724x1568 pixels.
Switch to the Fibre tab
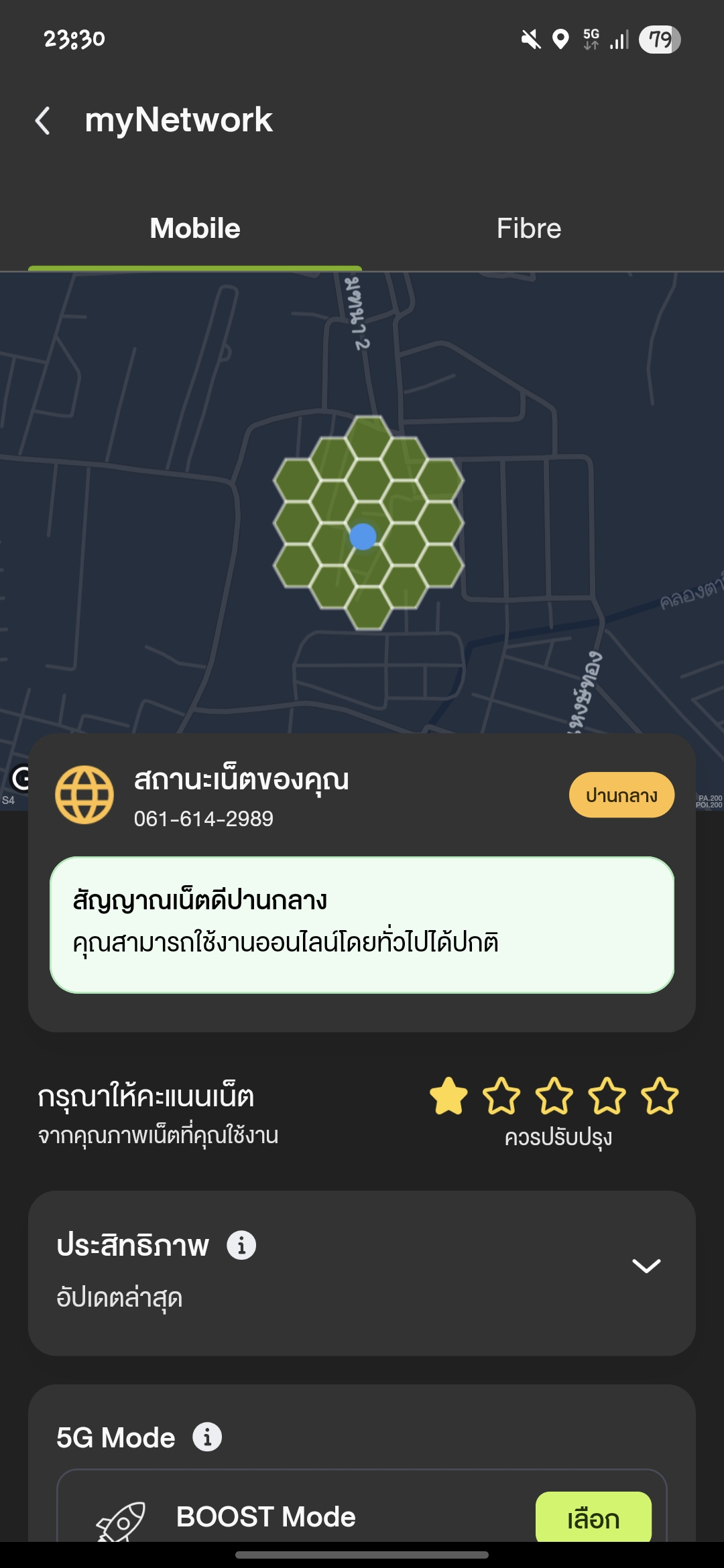pyautogui.click(x=529, y=228)
